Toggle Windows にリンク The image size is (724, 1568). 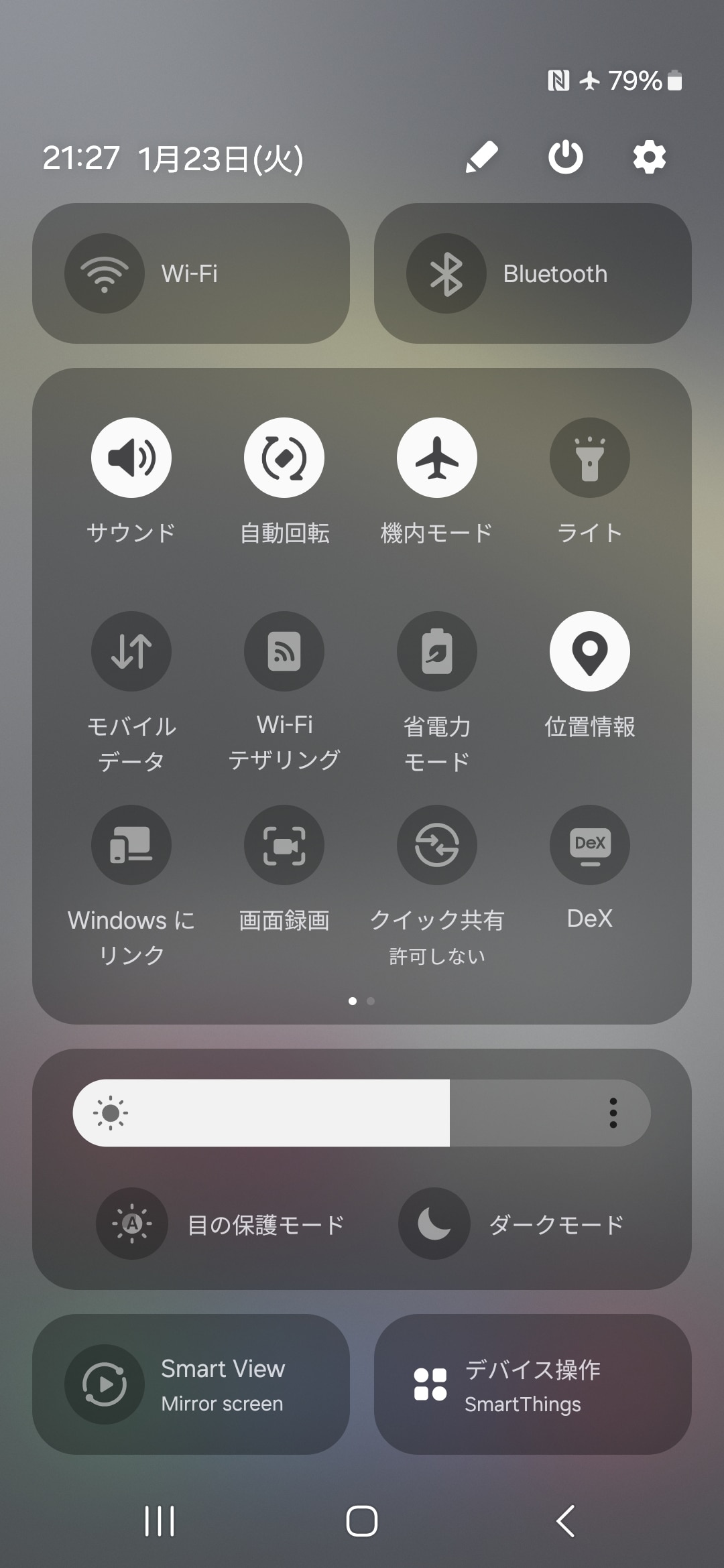pyautogui.click(x=131, y=845)
